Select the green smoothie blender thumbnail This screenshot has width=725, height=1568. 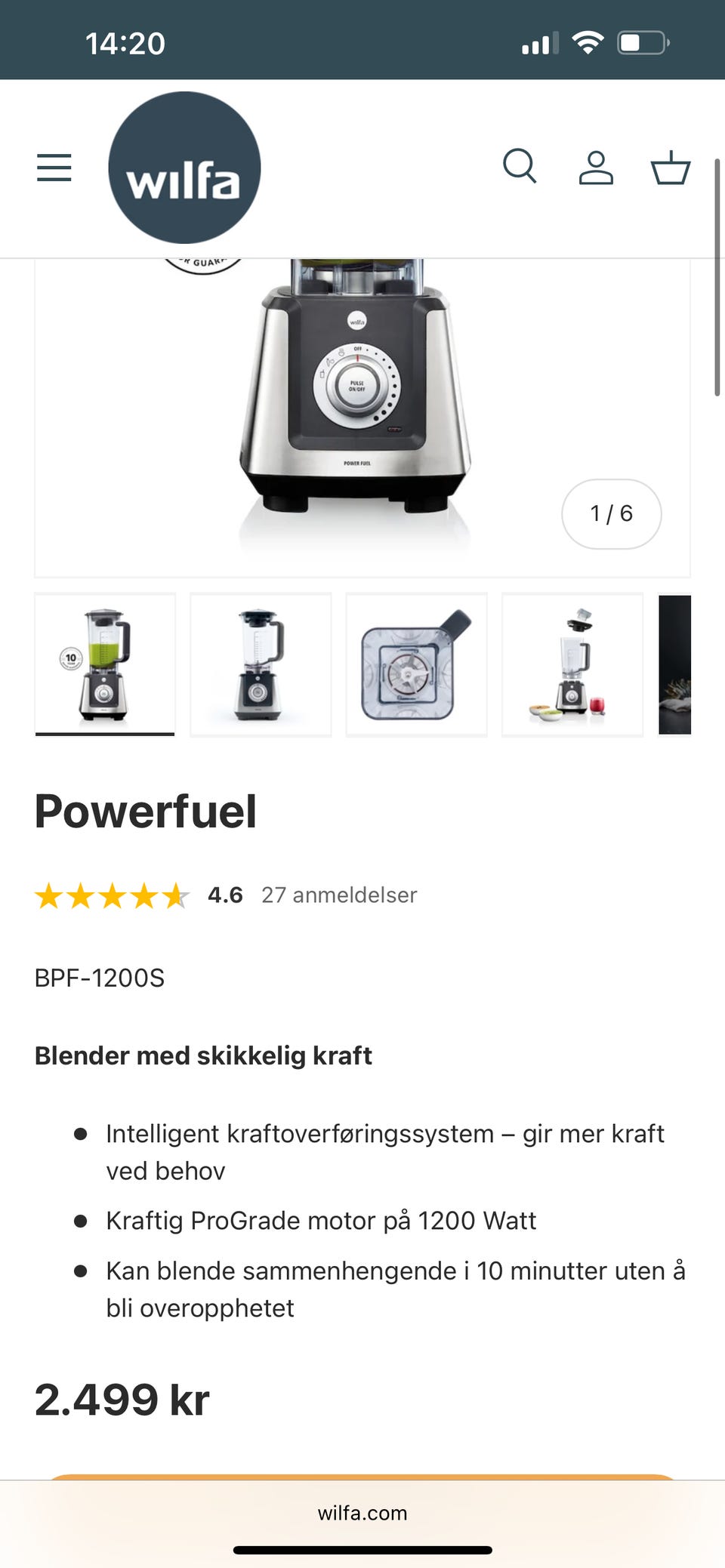[105, 664]
